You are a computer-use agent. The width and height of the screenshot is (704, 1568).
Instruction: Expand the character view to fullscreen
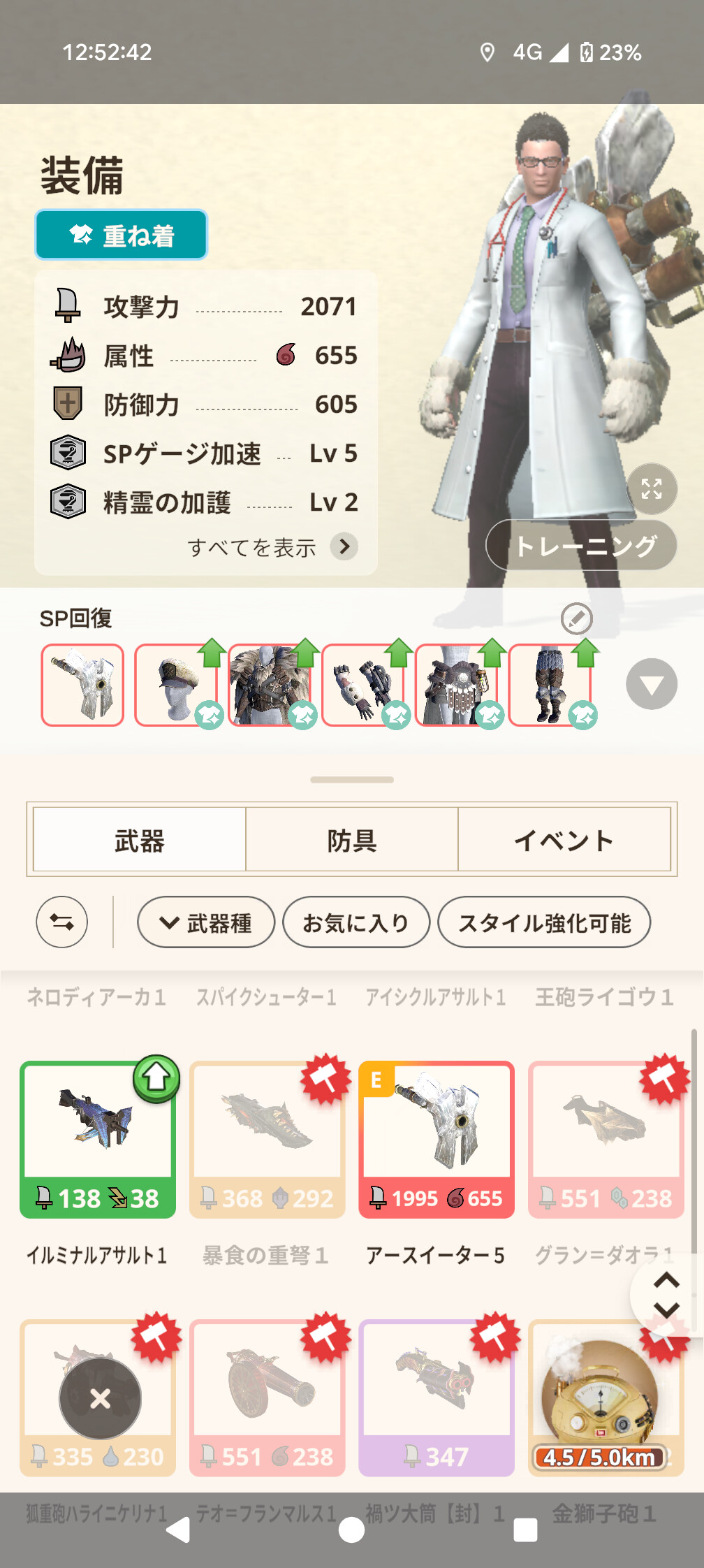(652, 488)
